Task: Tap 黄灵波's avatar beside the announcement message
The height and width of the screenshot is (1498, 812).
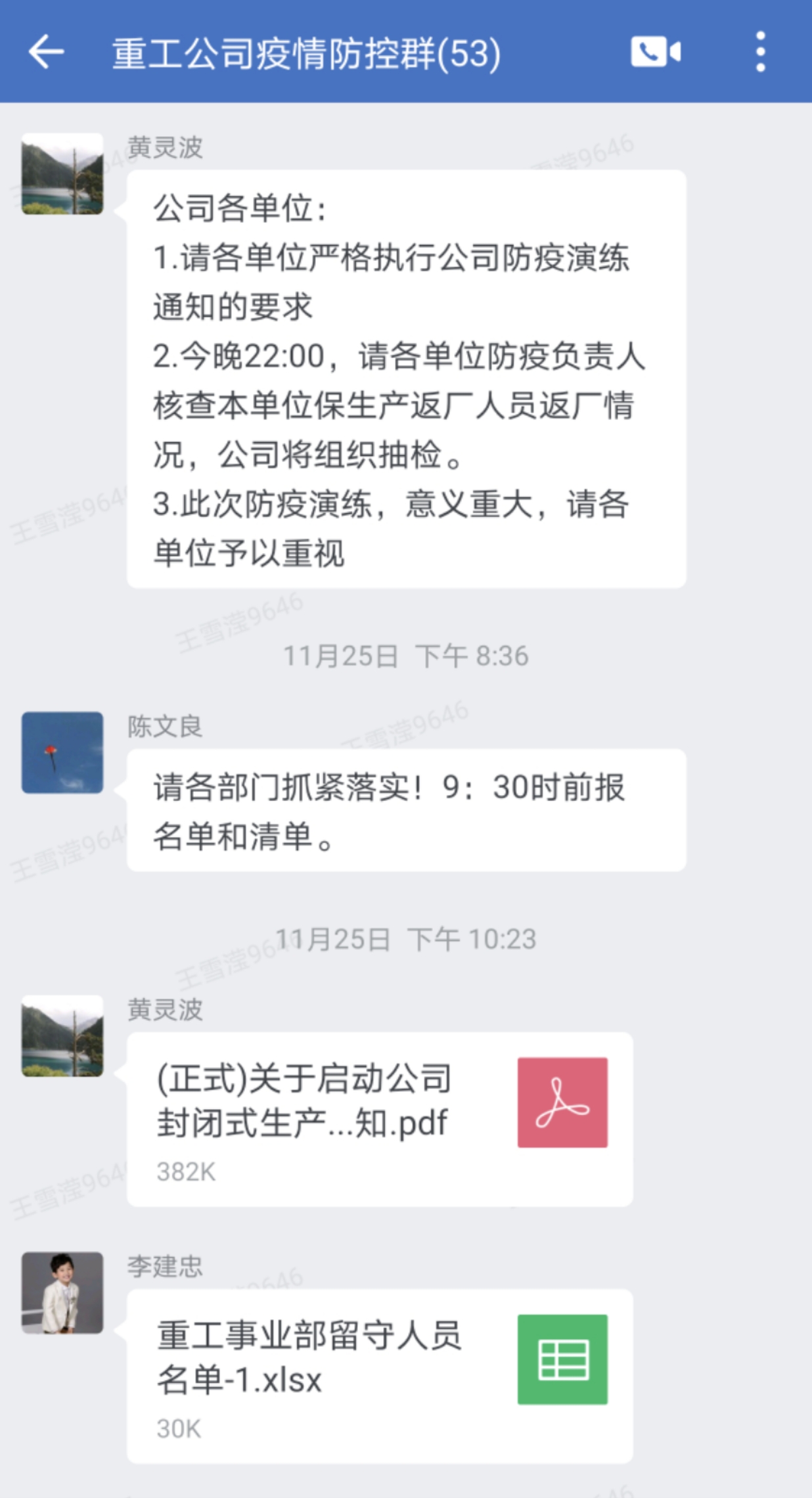Action: (x=62, y=174)
